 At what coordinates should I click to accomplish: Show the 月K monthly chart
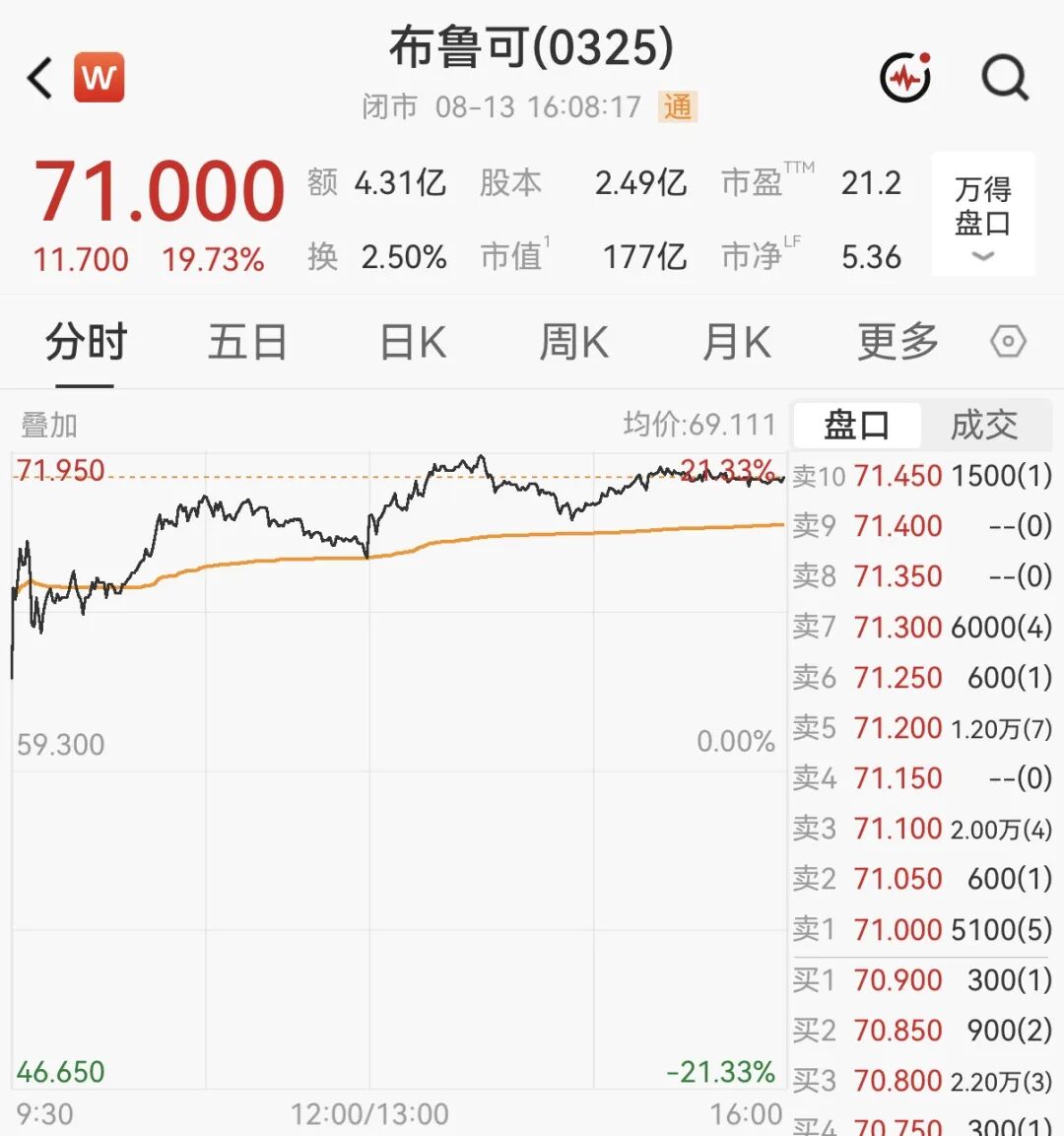point(736,342)
